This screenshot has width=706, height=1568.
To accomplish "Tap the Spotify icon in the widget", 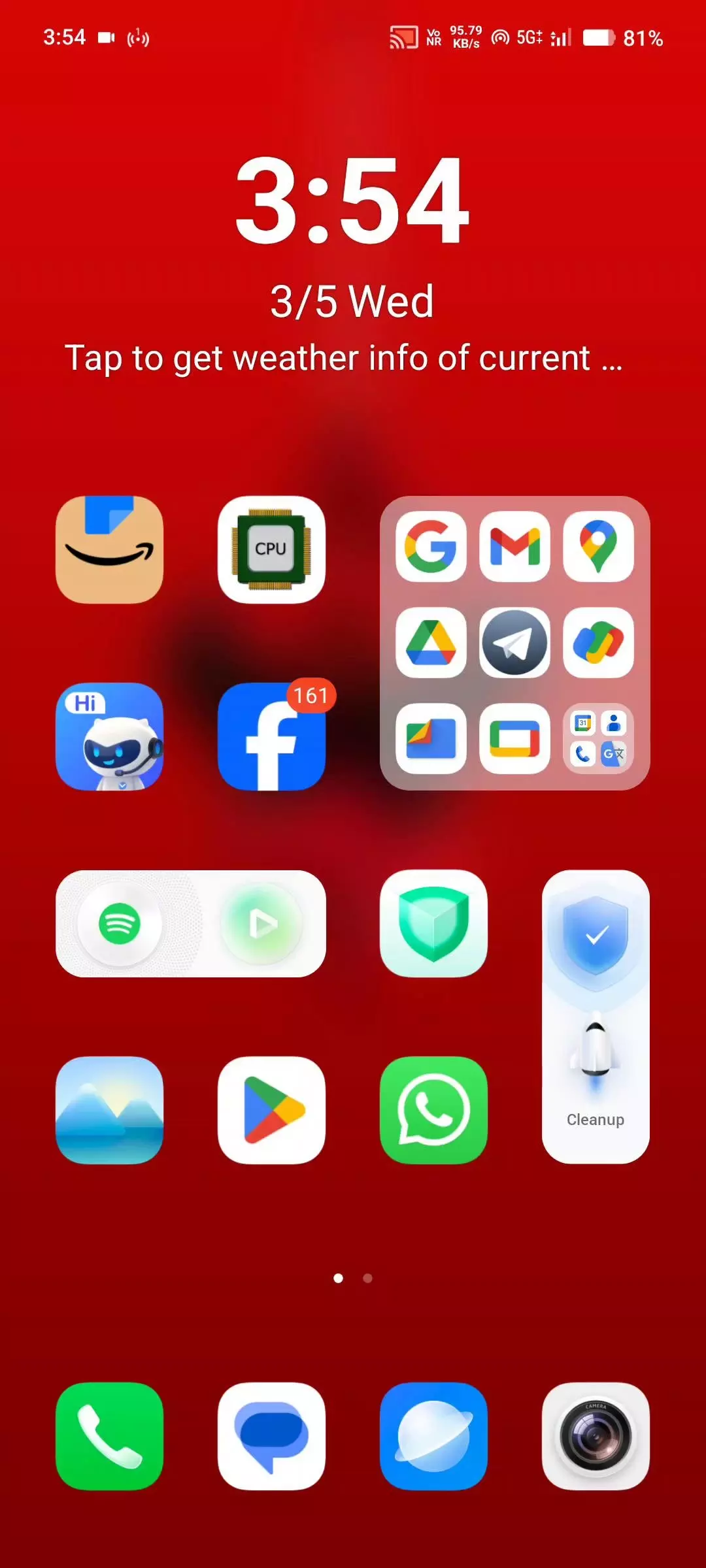I will 120,923.
